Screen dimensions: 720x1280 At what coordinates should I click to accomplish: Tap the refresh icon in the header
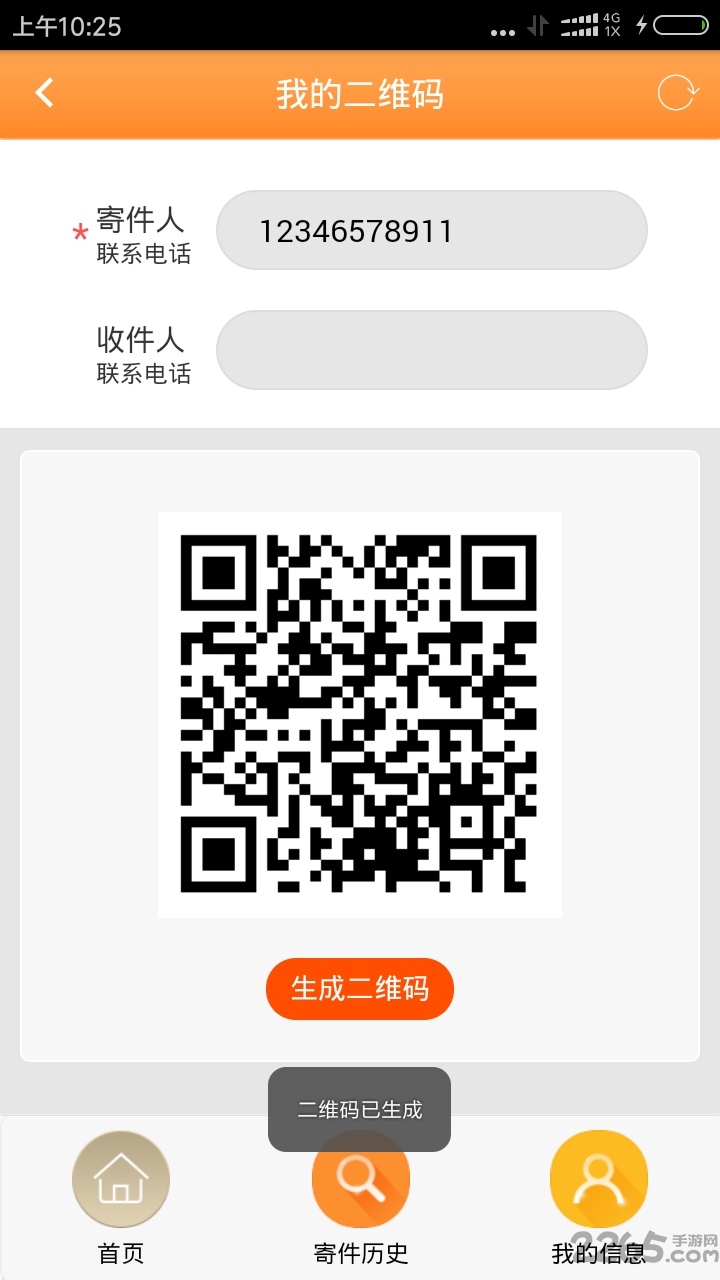tap(677, 93)
